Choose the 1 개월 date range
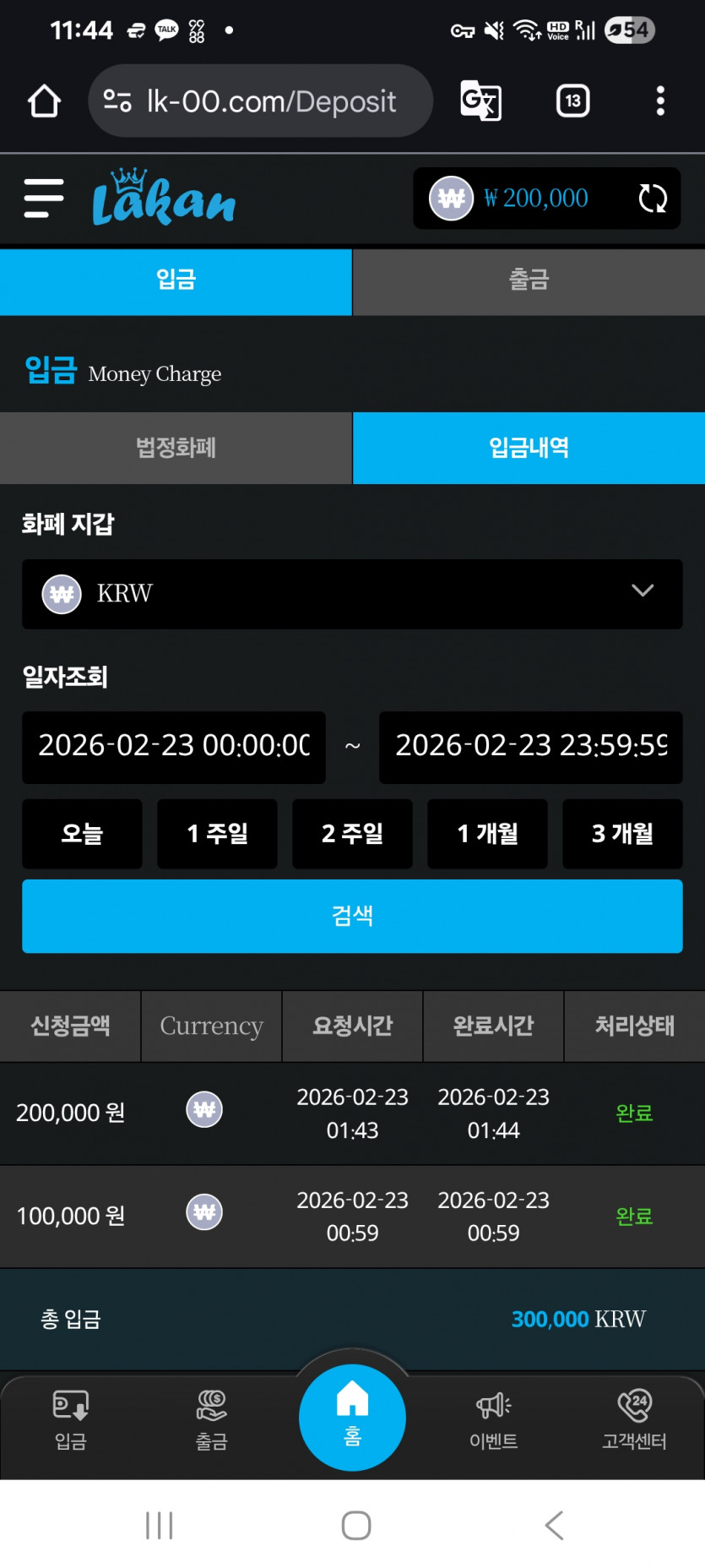 [487, 834]
